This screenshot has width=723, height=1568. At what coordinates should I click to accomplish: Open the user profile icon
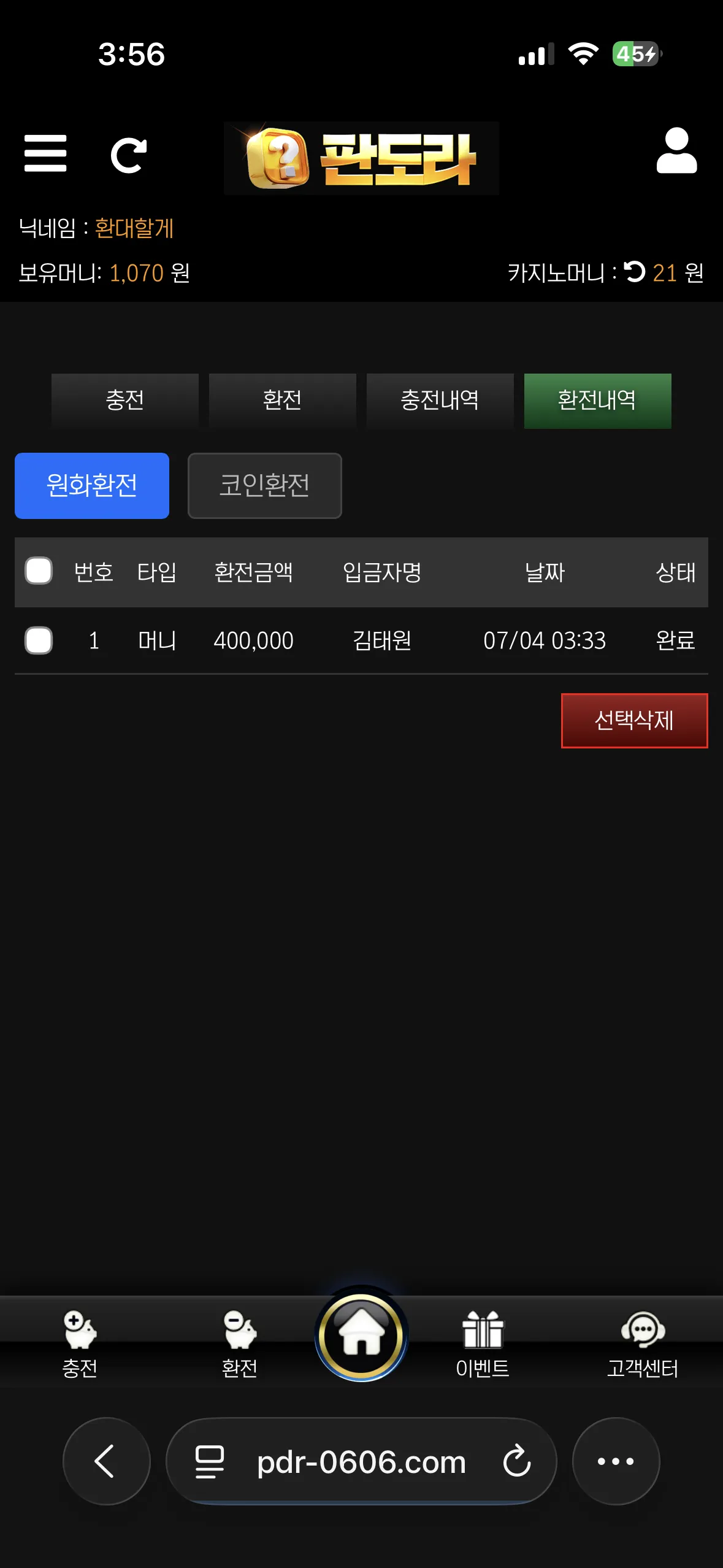pyautogui.click(x=676, y=151)
